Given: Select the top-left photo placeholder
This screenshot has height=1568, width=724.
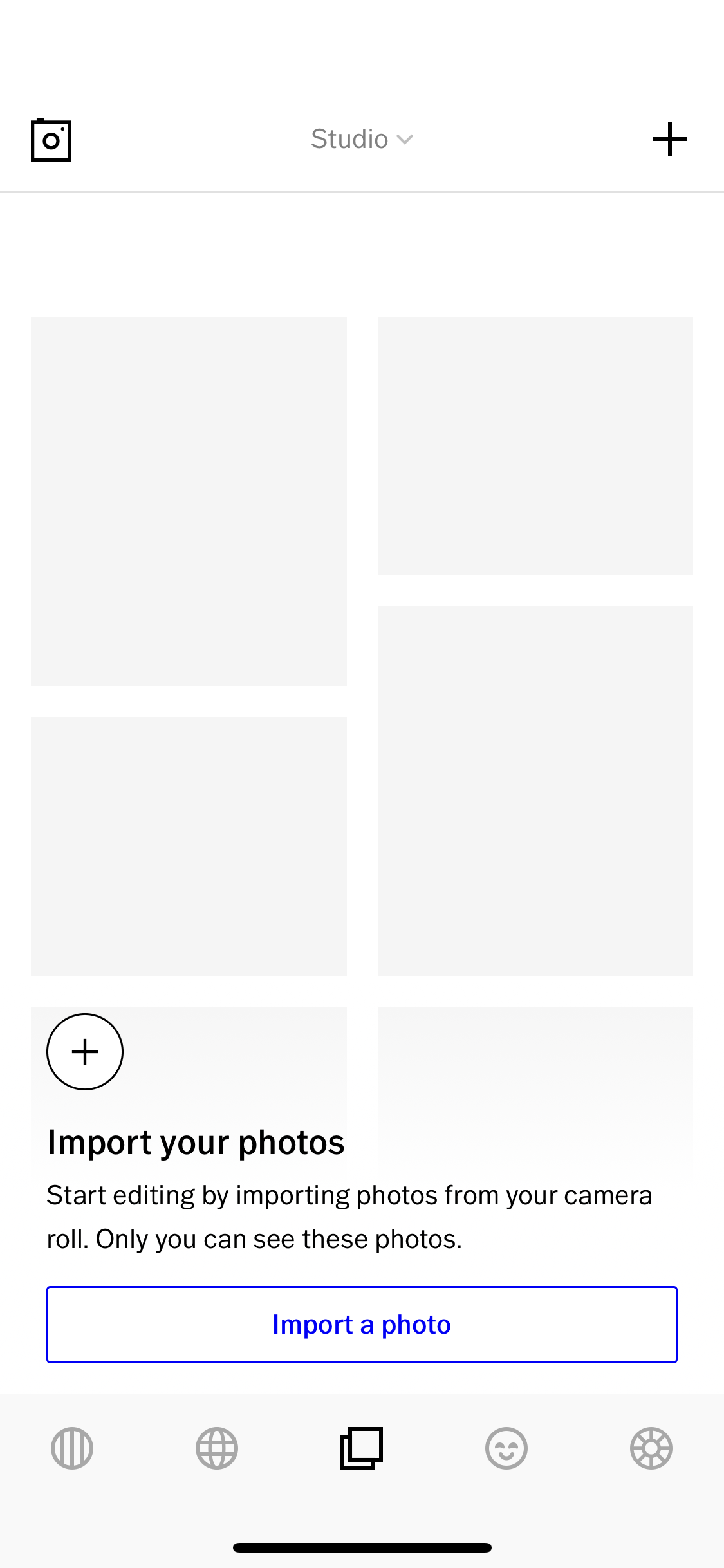Looking at the screenshot, I should pos(189,501).
